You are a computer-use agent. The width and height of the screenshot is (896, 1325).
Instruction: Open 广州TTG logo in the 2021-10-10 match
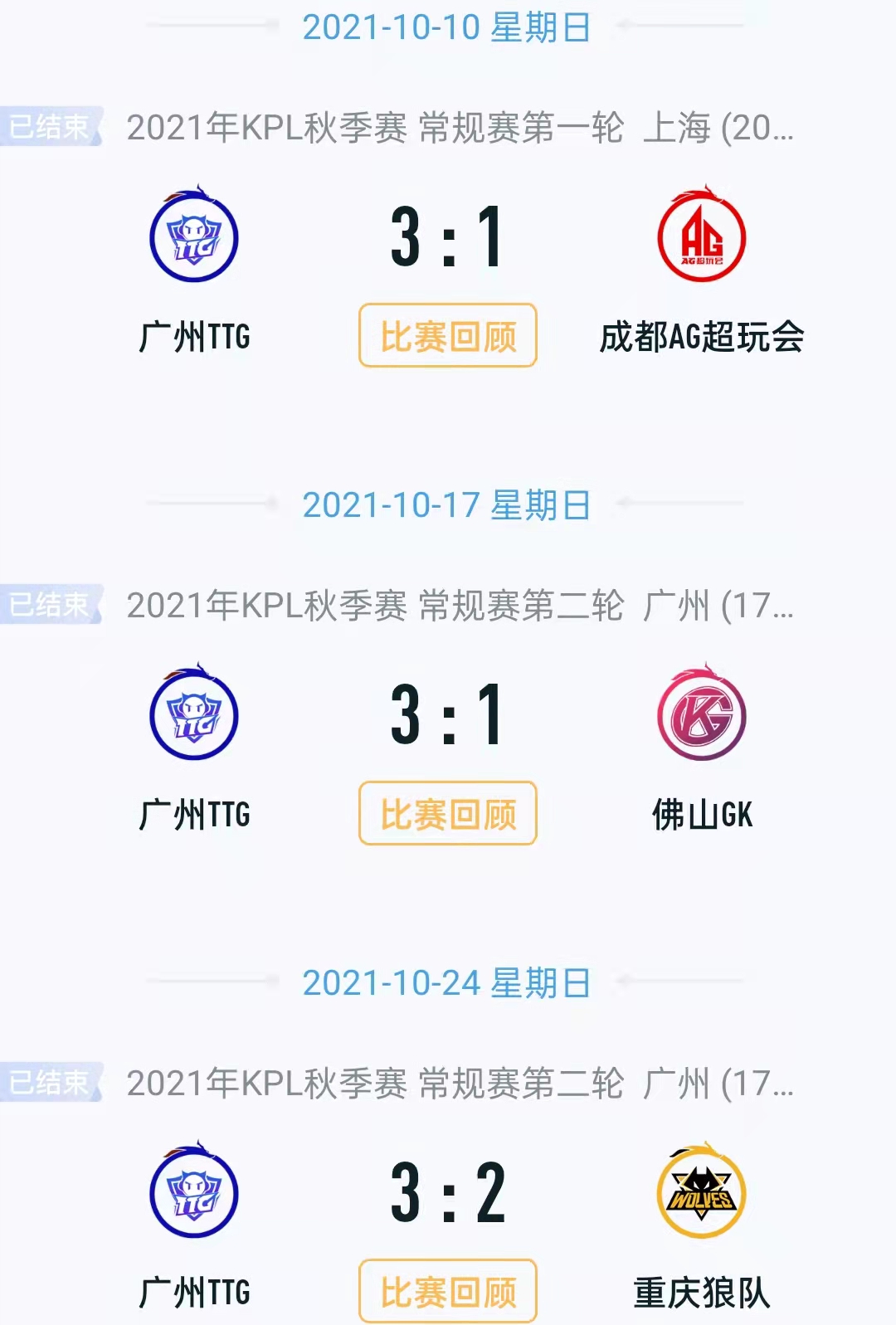pyautogui.click(x=194, y=237)
